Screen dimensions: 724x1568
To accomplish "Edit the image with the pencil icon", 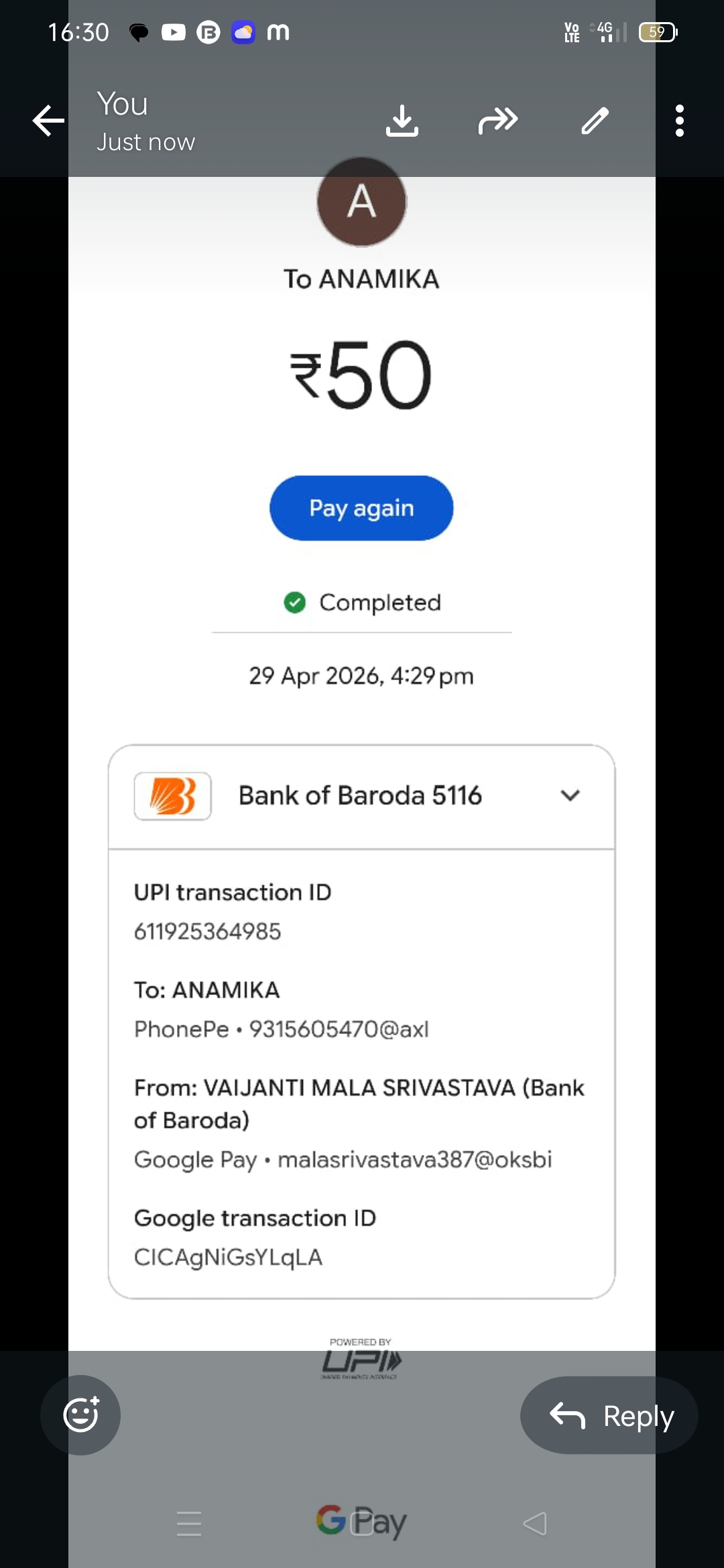I will tap(595, 121).
